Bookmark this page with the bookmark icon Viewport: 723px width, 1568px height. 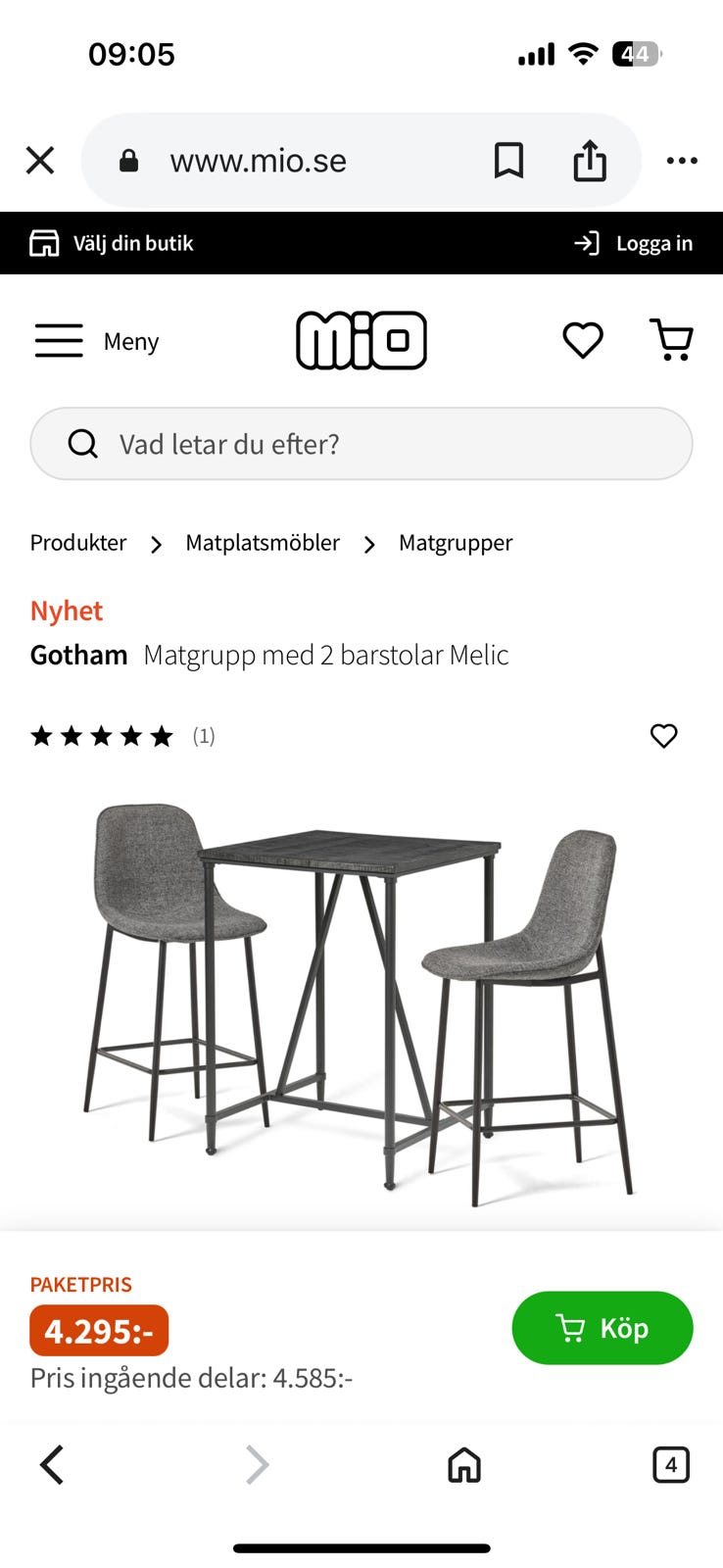click(x=510, y=160)
